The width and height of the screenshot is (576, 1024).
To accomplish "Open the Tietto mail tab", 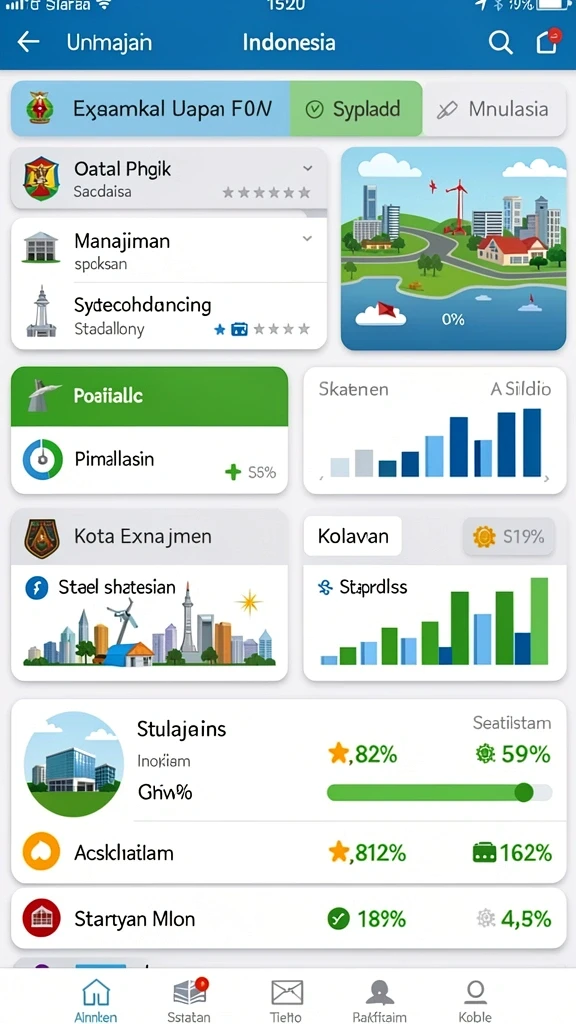I will tap(287, 1000).
